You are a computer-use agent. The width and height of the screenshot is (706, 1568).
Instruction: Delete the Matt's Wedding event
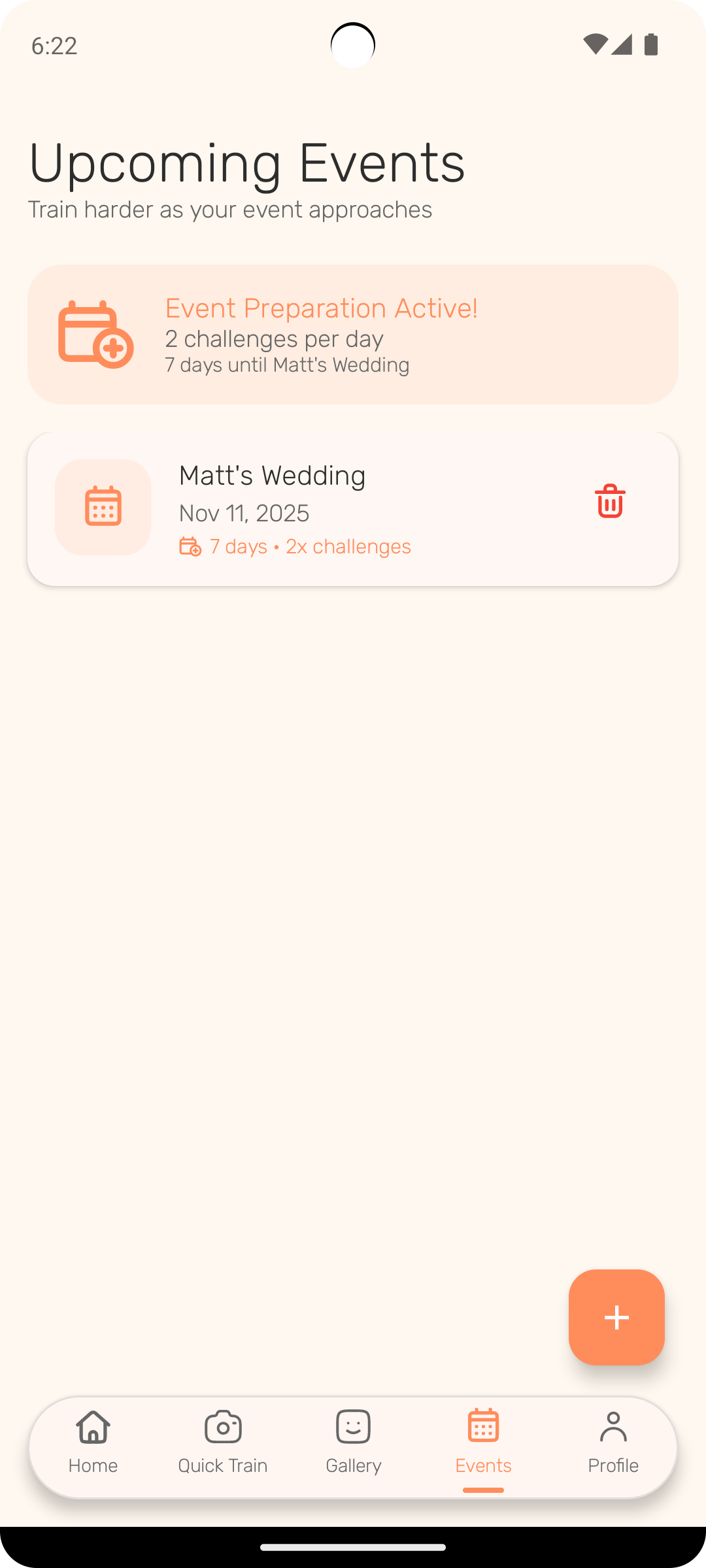click(609, 502)
